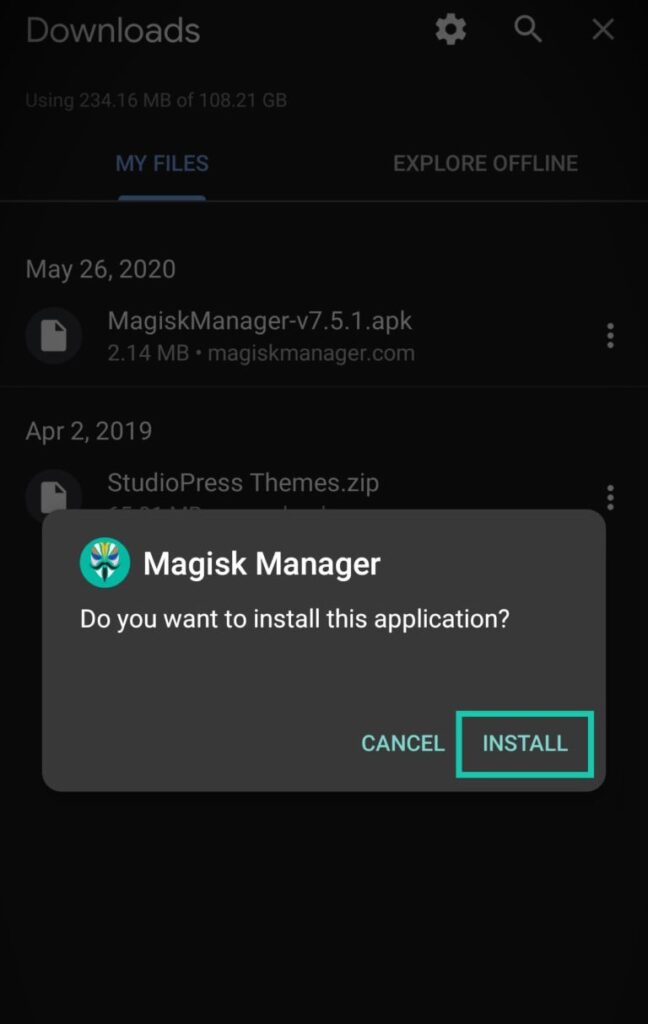The height and width of the screenshot is (1024, 648).
Task: Switch to the Explore Offline tab
Action: (485, 163)
